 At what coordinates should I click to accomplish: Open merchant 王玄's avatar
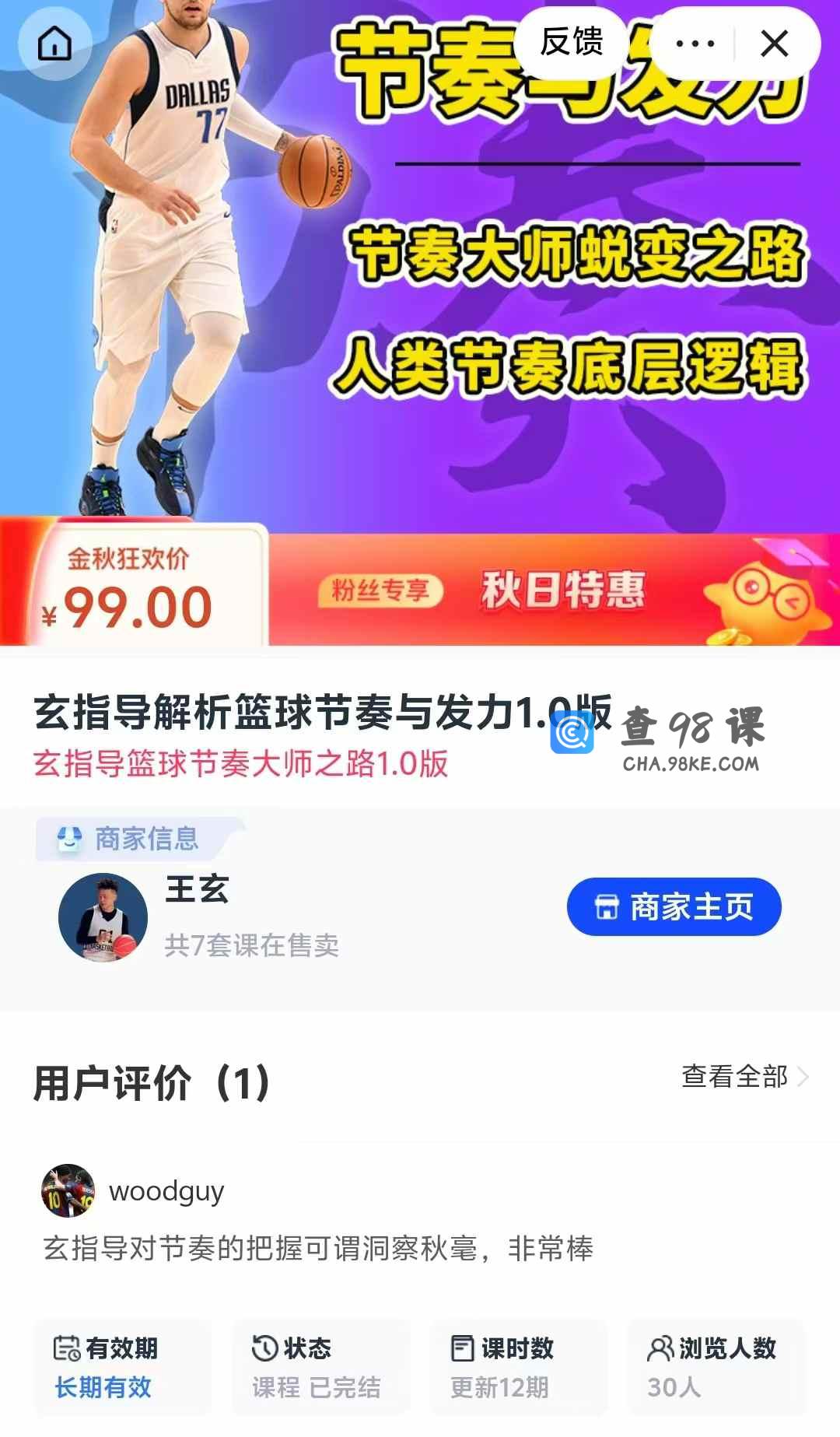(103, 917)
